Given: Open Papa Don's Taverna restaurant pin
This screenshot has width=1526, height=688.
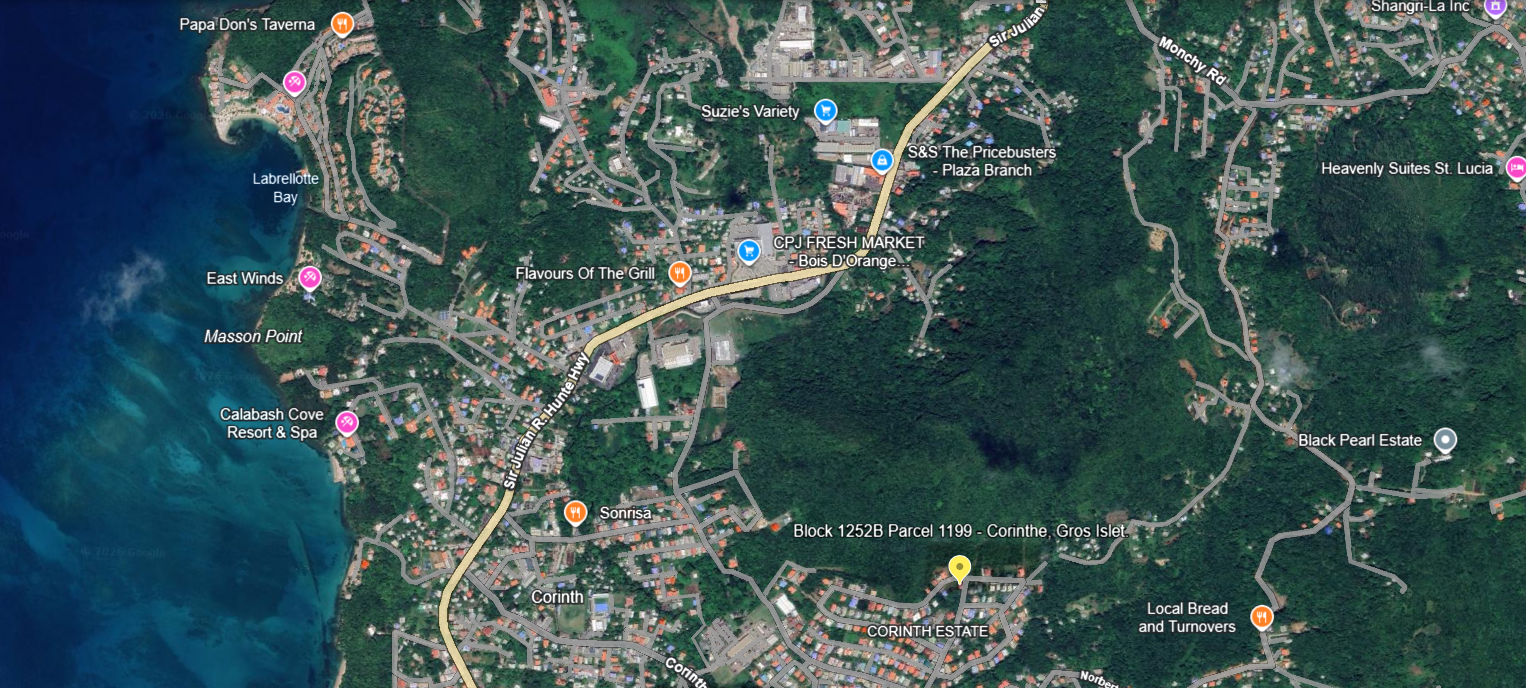Looking at the screenshot, I should [x=342, y=24].
